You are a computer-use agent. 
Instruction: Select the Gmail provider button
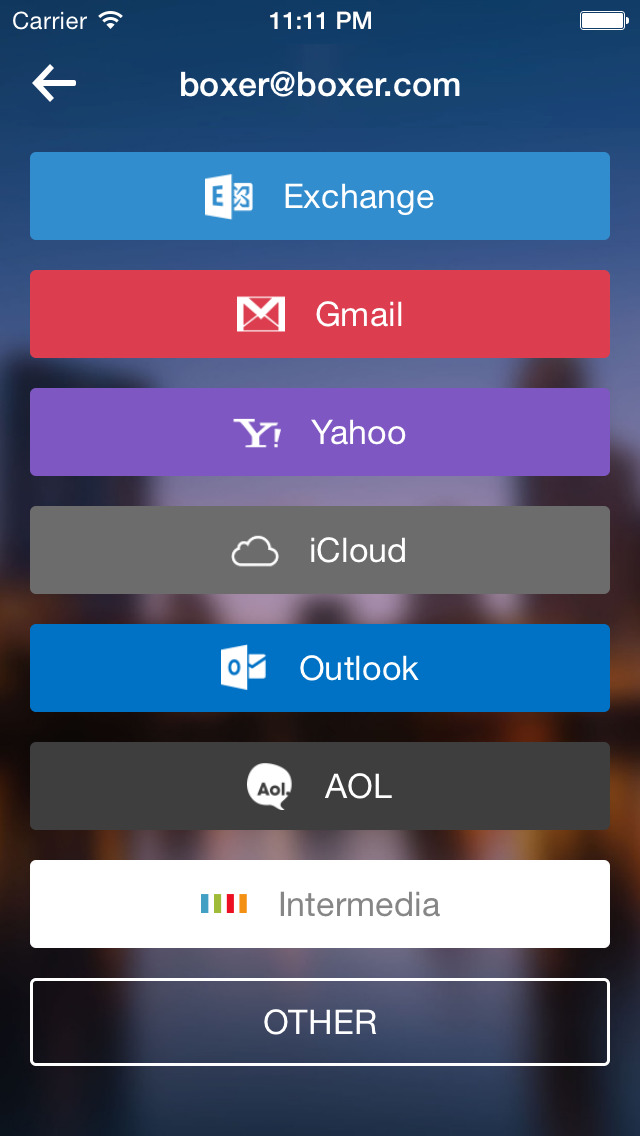pyautogui.click(x=320, y=314)
